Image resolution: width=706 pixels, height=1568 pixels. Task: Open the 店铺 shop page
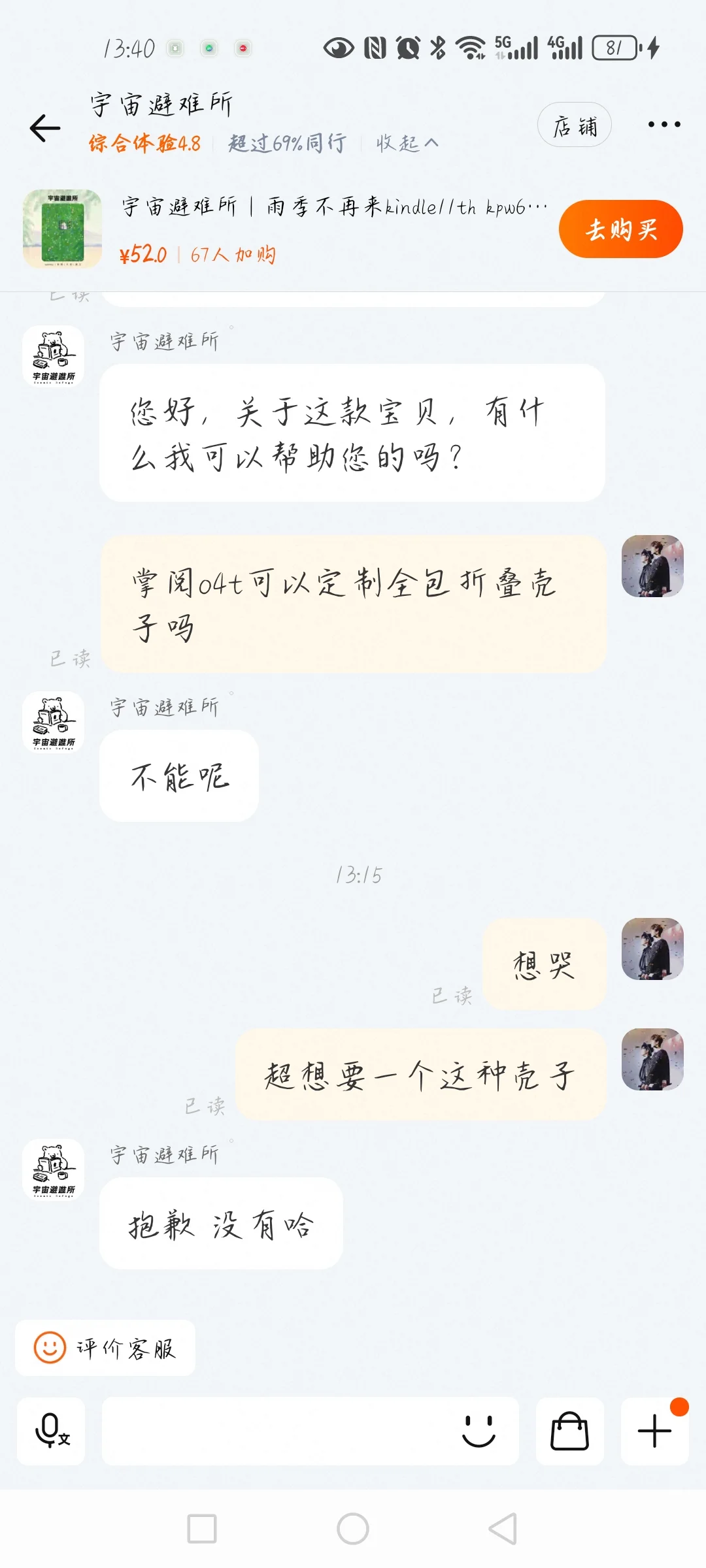(x=574, y=125)
